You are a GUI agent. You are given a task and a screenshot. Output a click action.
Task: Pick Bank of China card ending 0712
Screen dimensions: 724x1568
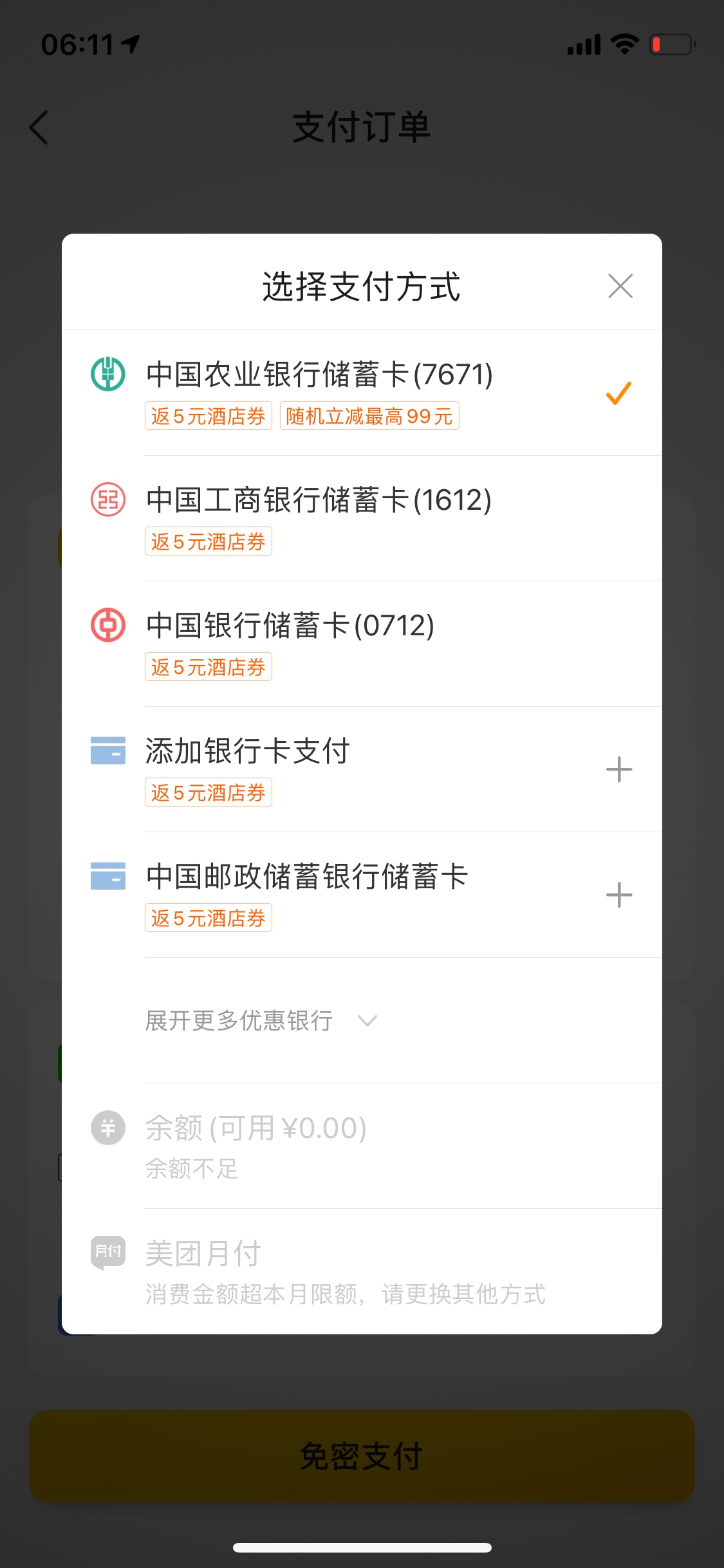pos(362,644)
